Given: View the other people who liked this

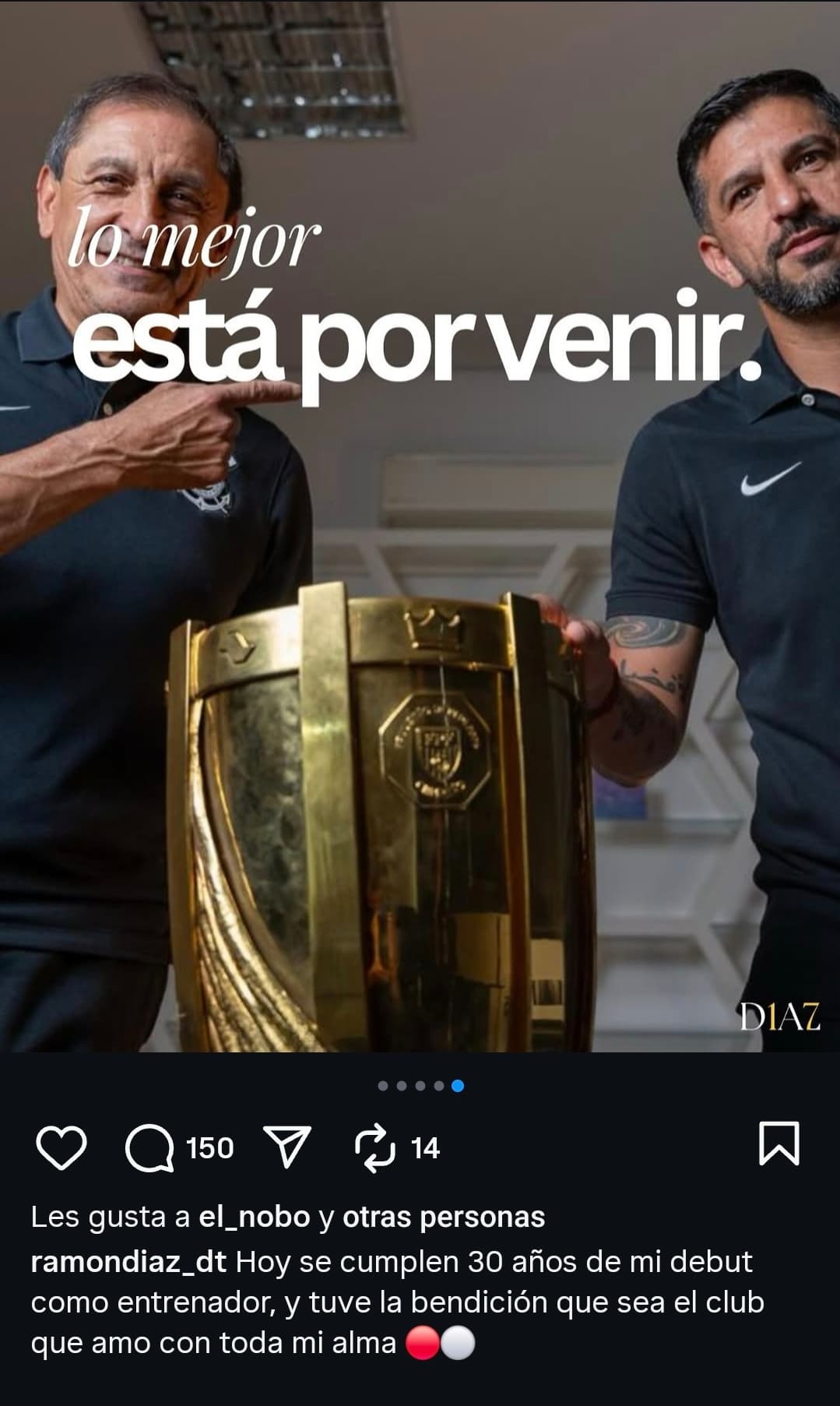Looking at the screenshot, I should point(444,1217).
